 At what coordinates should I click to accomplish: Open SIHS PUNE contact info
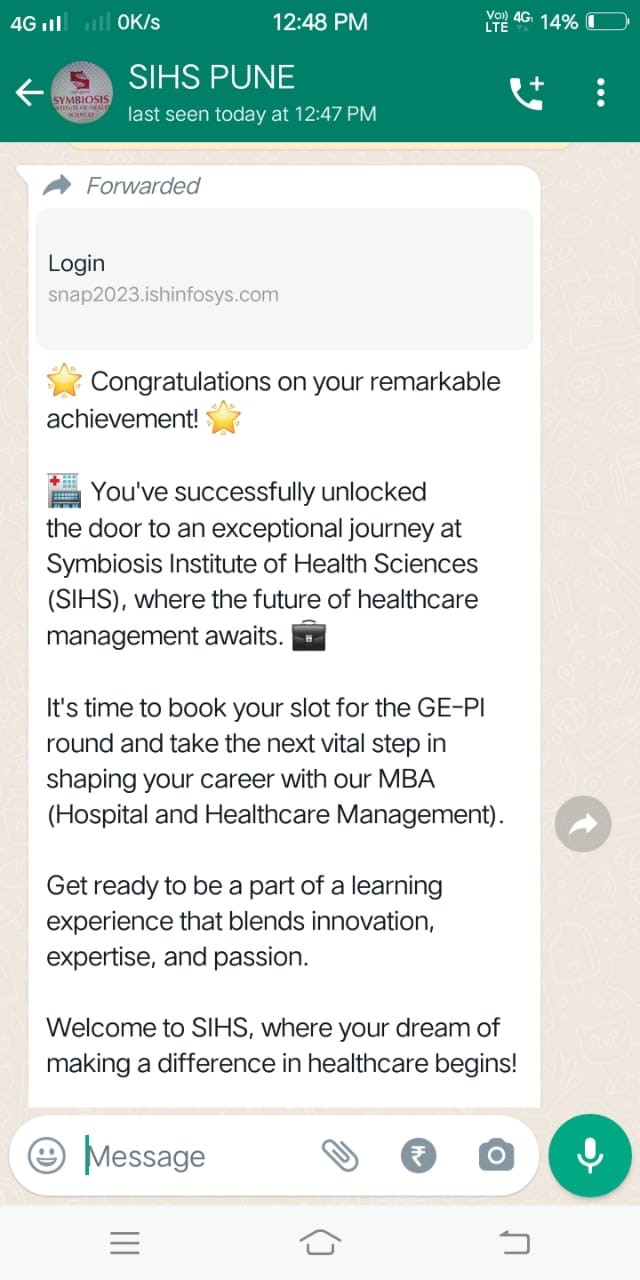point(250,93)
